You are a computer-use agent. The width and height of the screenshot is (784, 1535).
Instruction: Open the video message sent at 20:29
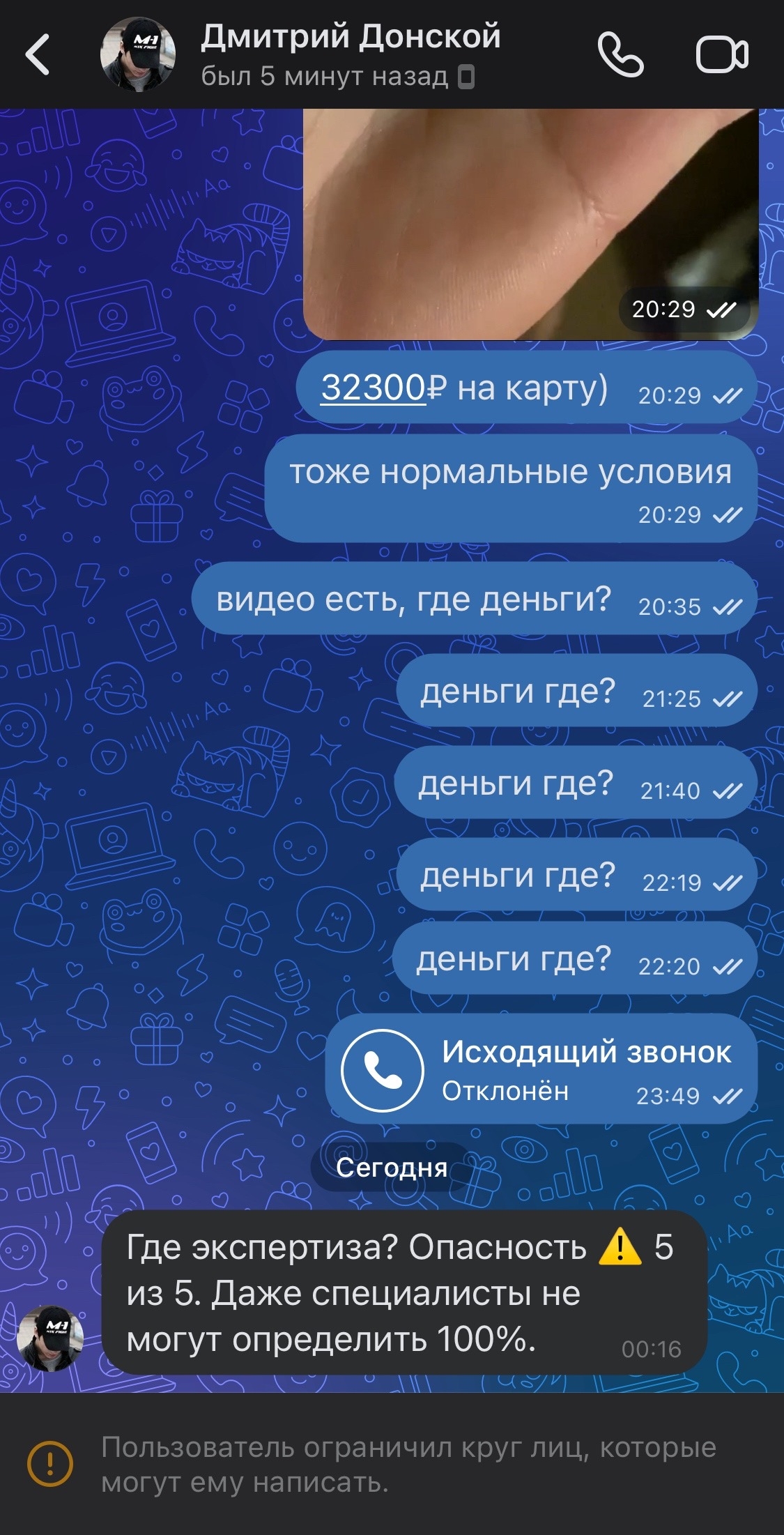[x=530, y=223]
